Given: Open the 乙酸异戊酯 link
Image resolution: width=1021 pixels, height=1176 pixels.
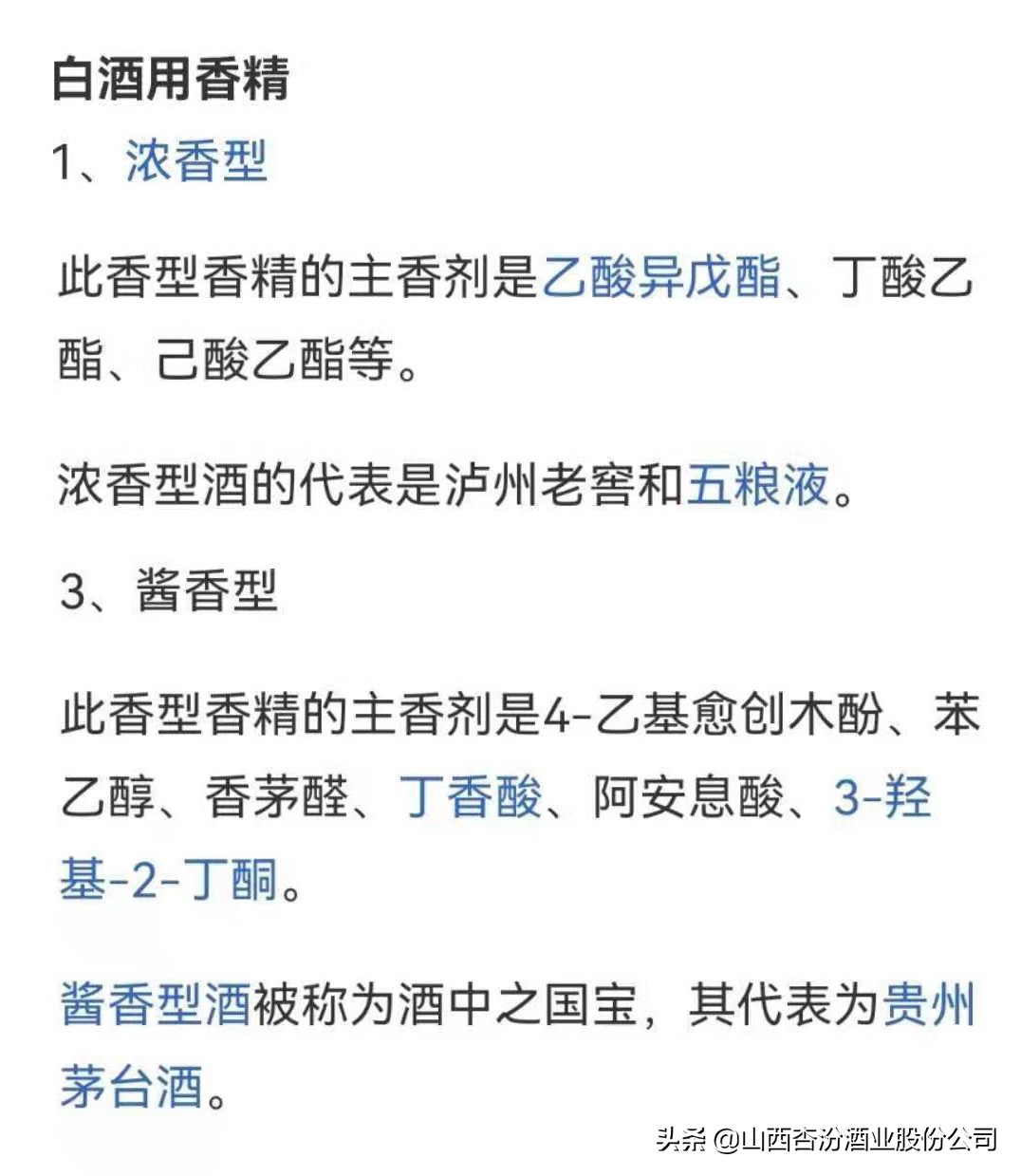Looking at the screenshot, I should coord(661,279).
